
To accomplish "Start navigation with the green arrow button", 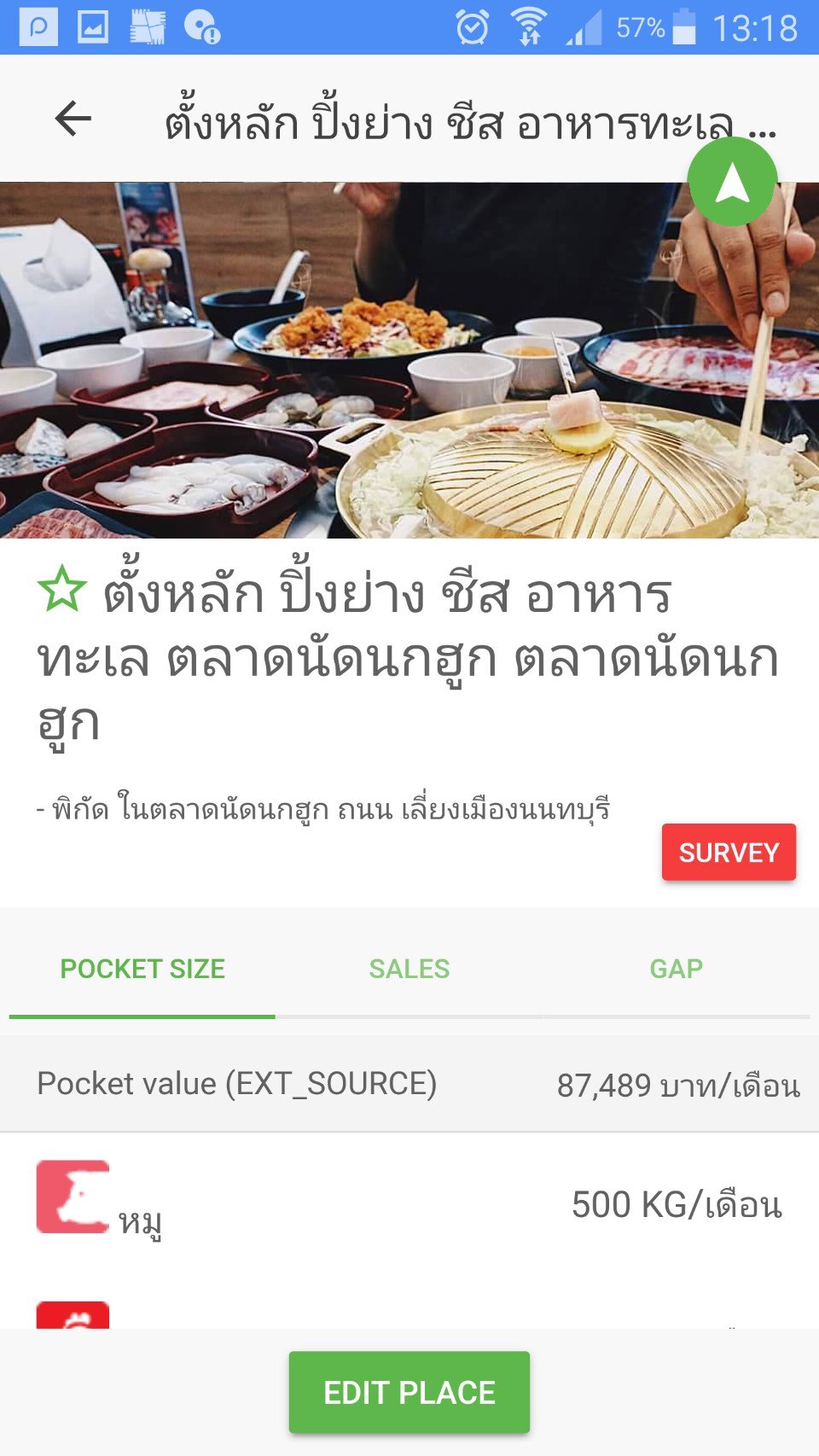I will point(732,182).
